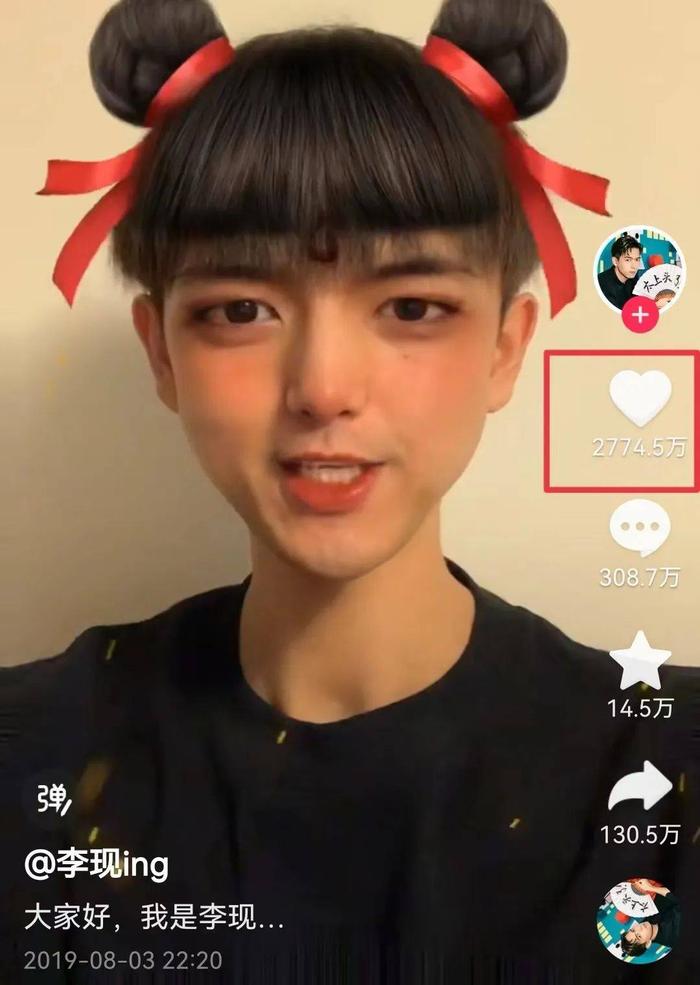Open the creator's profile avatar

coord(639,269)
